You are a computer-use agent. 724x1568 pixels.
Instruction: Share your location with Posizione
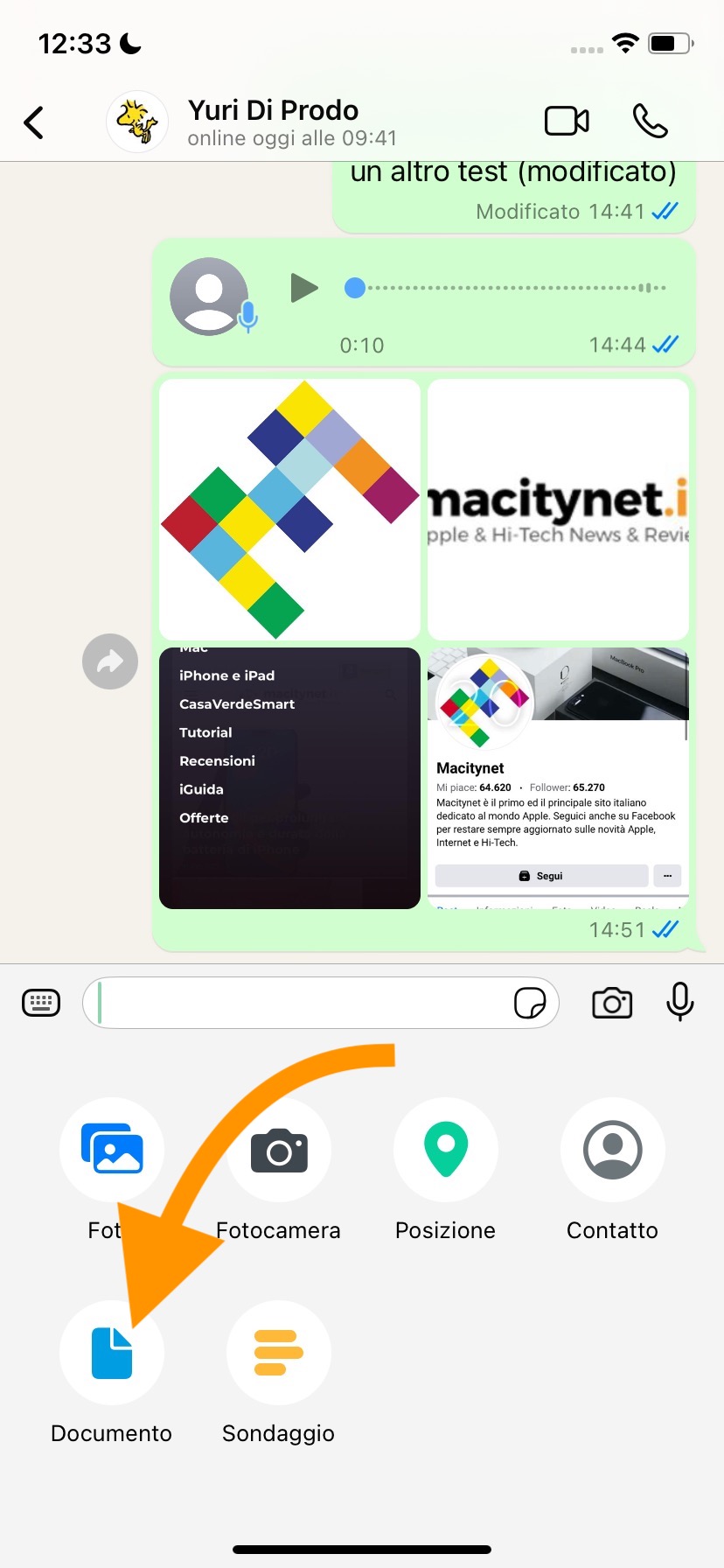click(x=445, y=1150)
